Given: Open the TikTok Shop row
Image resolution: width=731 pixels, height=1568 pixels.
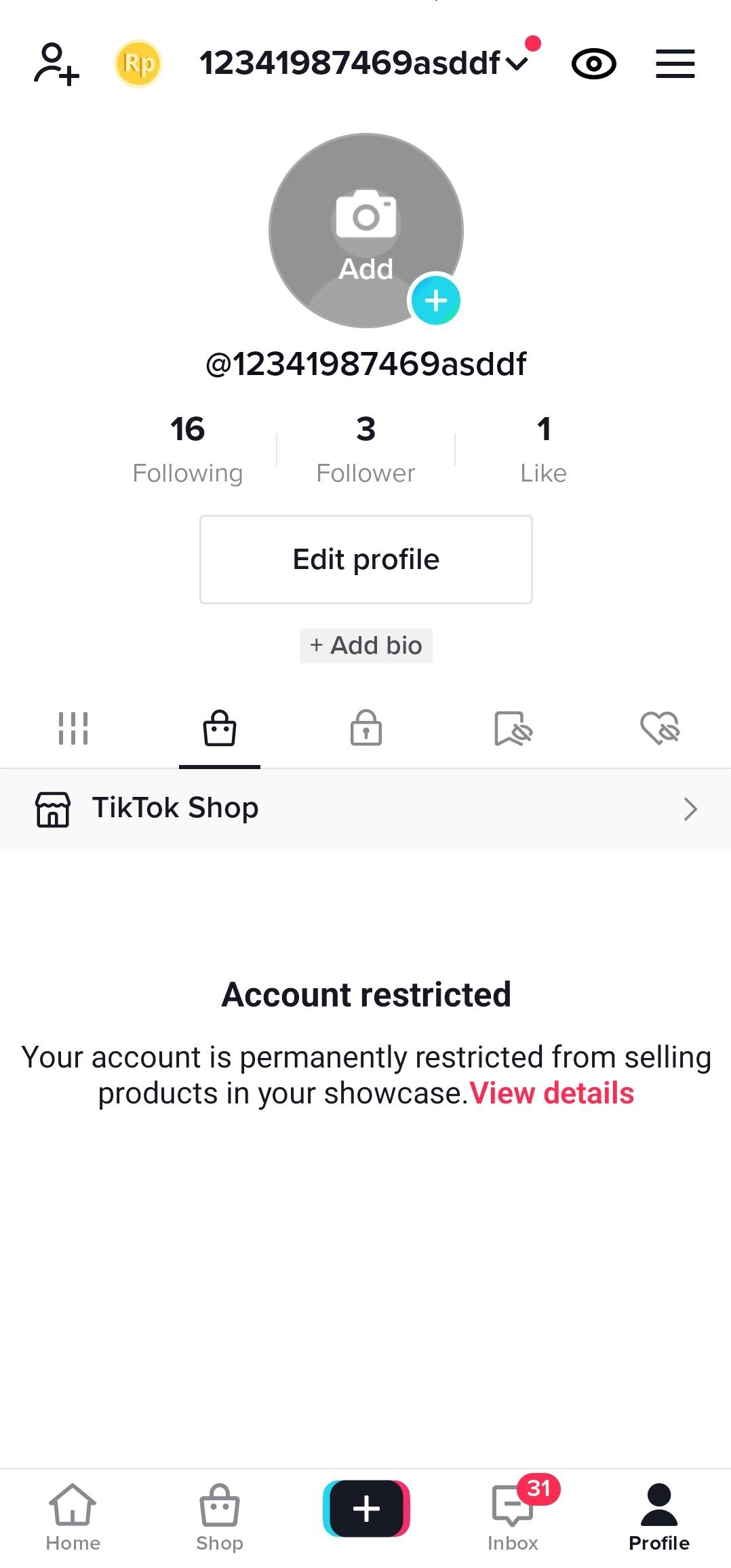Looking at the screenshot, I should (x=366, y=808).
